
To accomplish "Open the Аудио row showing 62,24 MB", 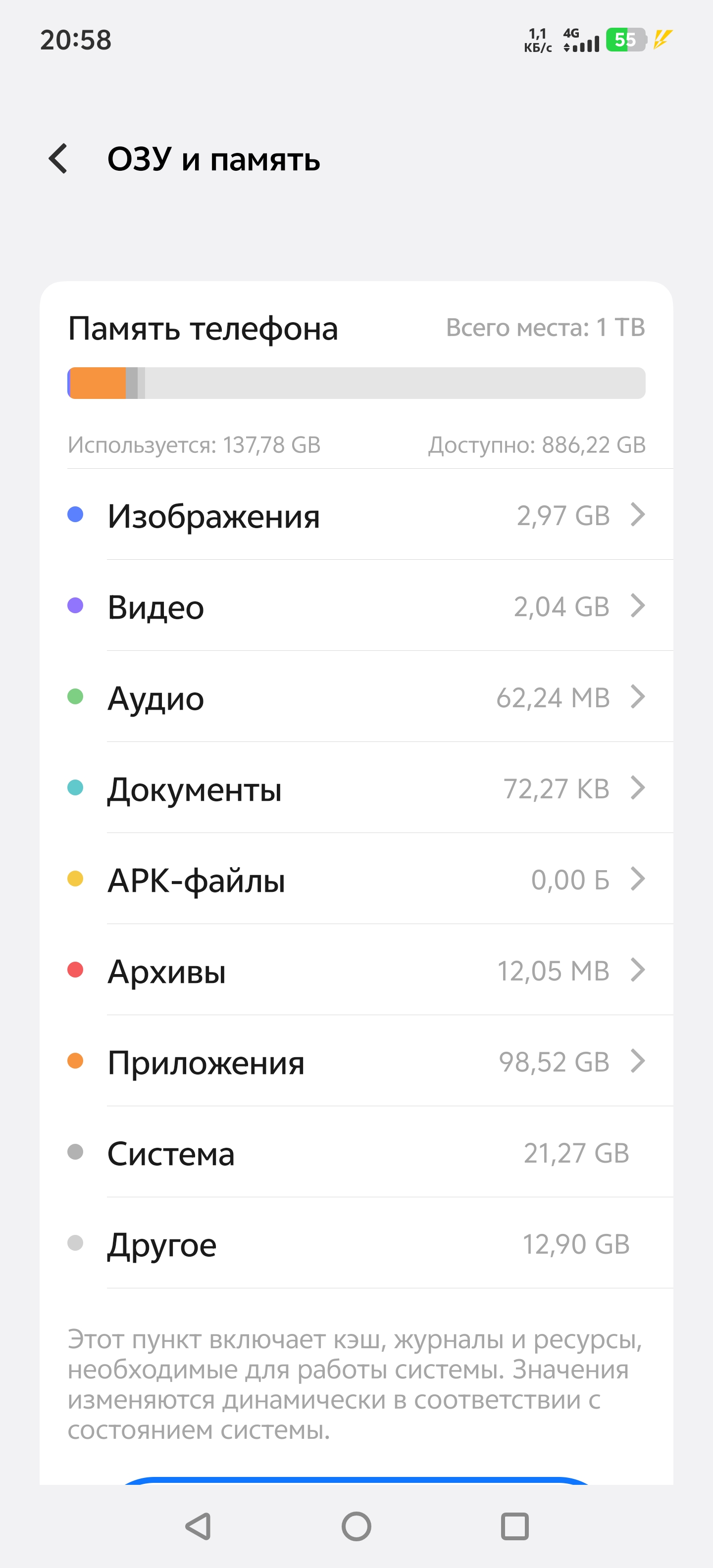I will (356, 697).
